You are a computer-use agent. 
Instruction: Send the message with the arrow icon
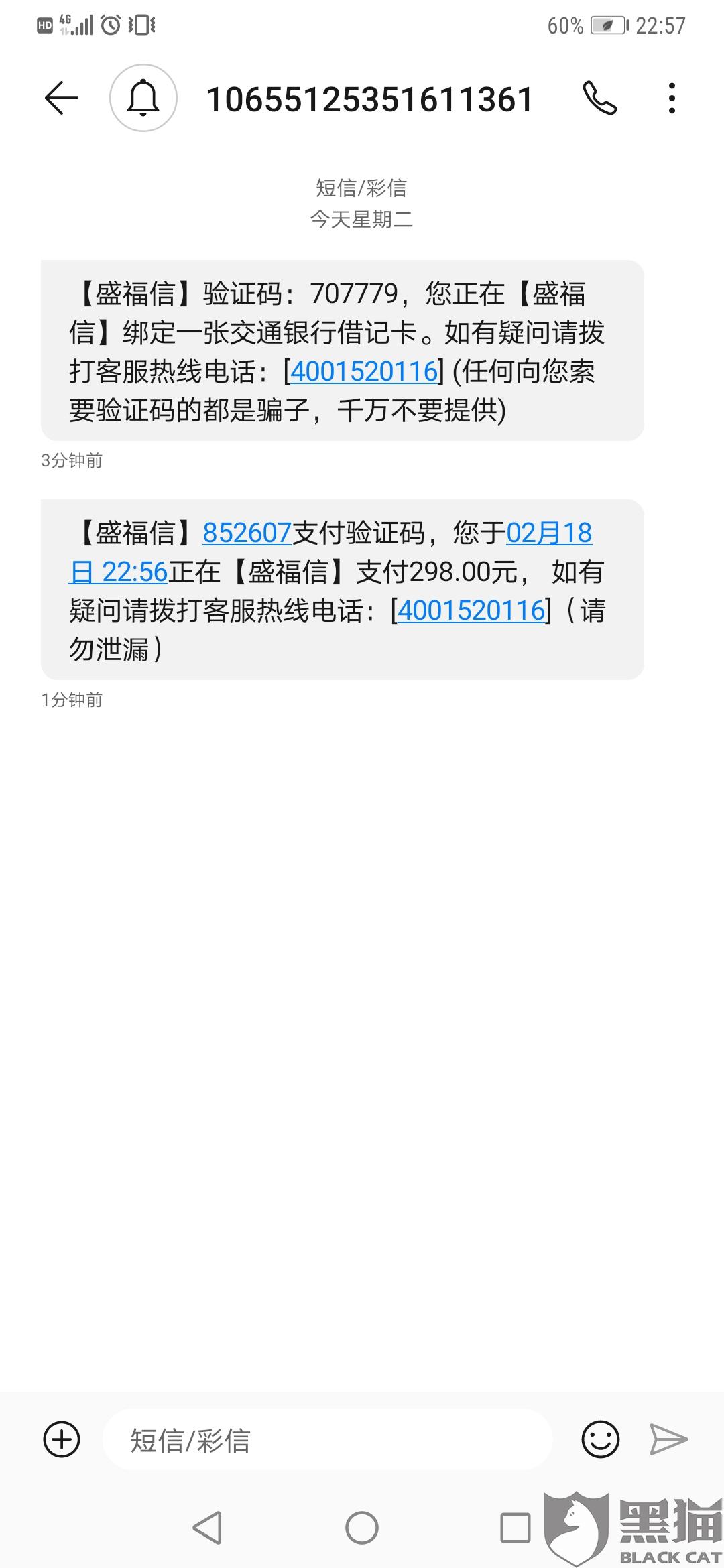point(669,1439)
